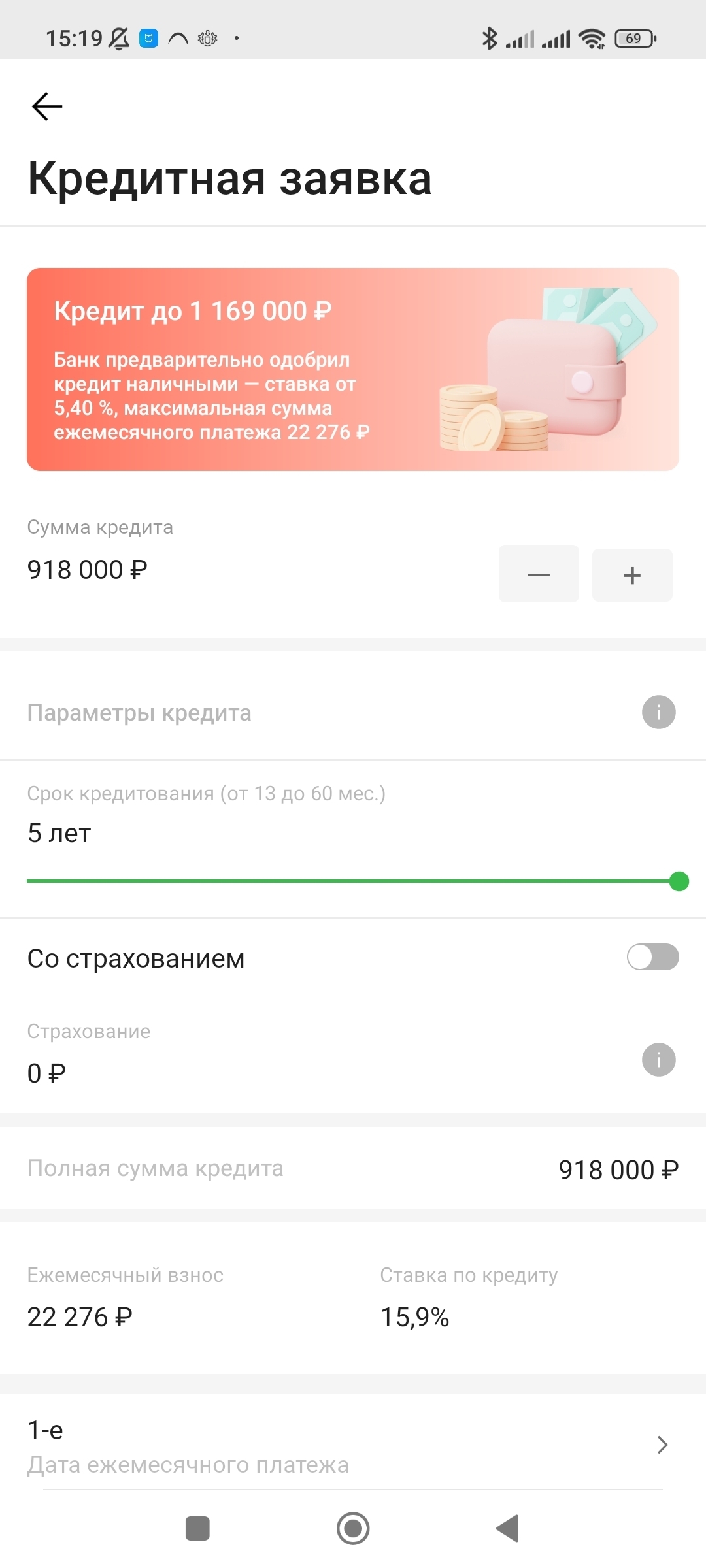Tap the loan term slider handle
Viewport: 706px width, 1568px height.
point(679,881)
